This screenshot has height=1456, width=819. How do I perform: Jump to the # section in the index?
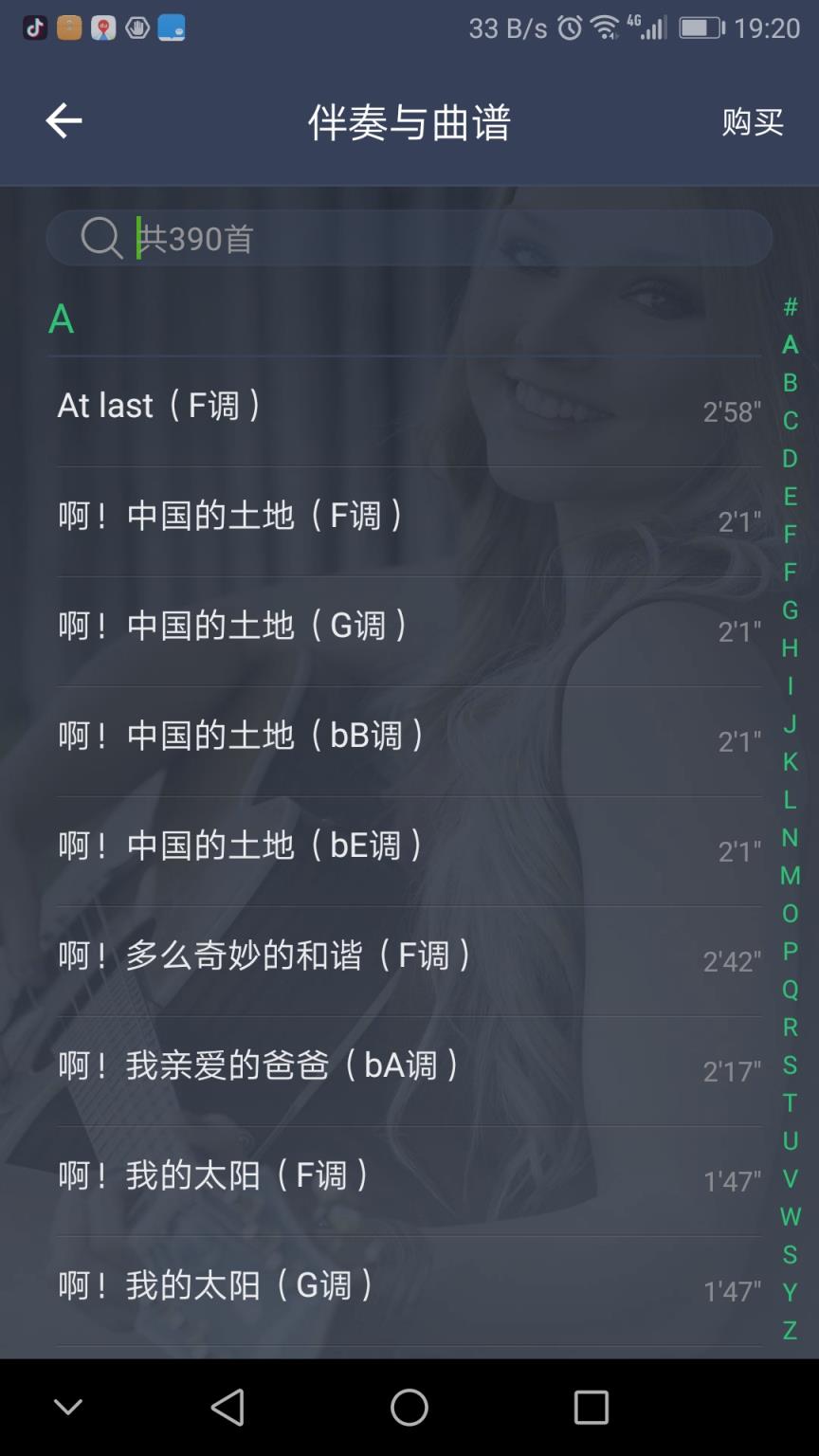click(790, 307)
